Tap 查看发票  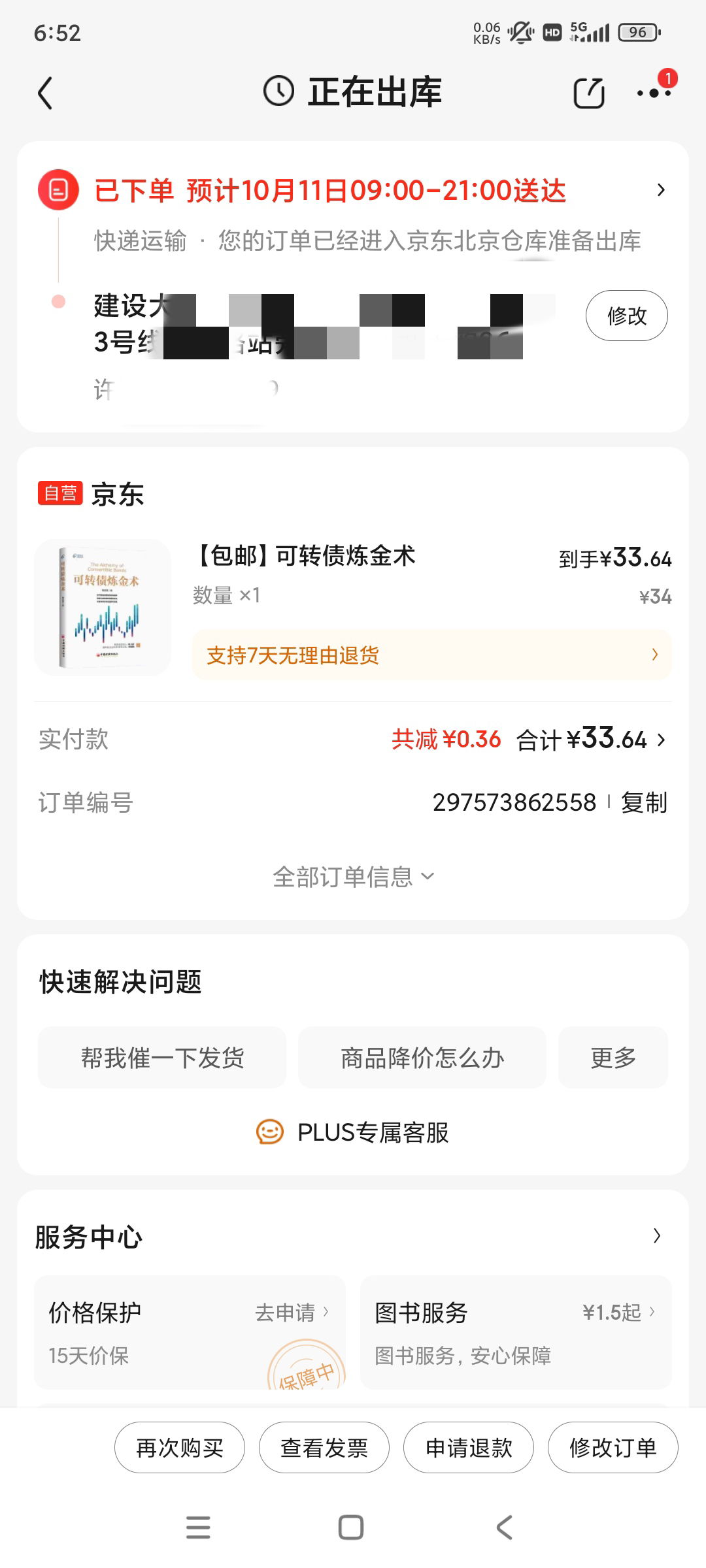[324, 1448]
